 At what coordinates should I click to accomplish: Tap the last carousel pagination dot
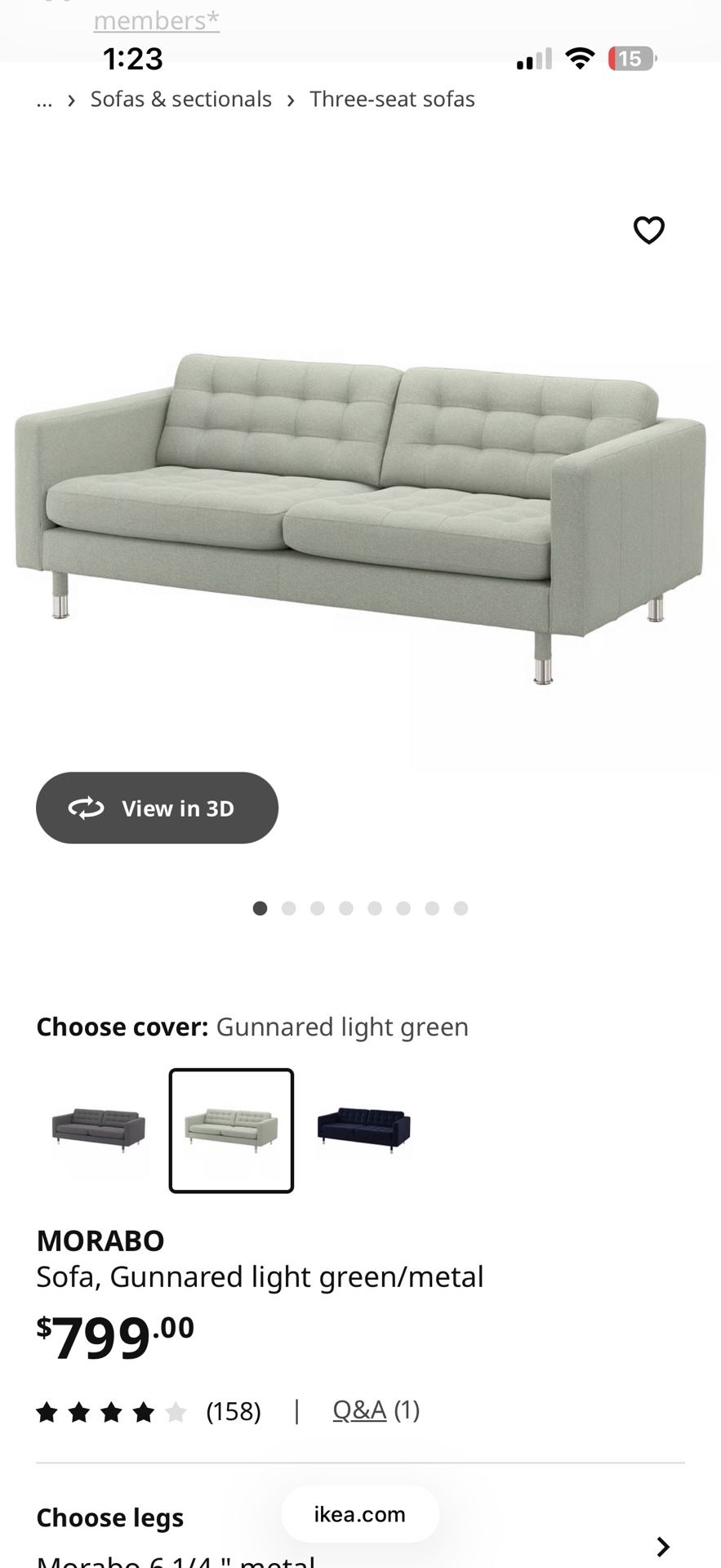click(x=461, y=907)
